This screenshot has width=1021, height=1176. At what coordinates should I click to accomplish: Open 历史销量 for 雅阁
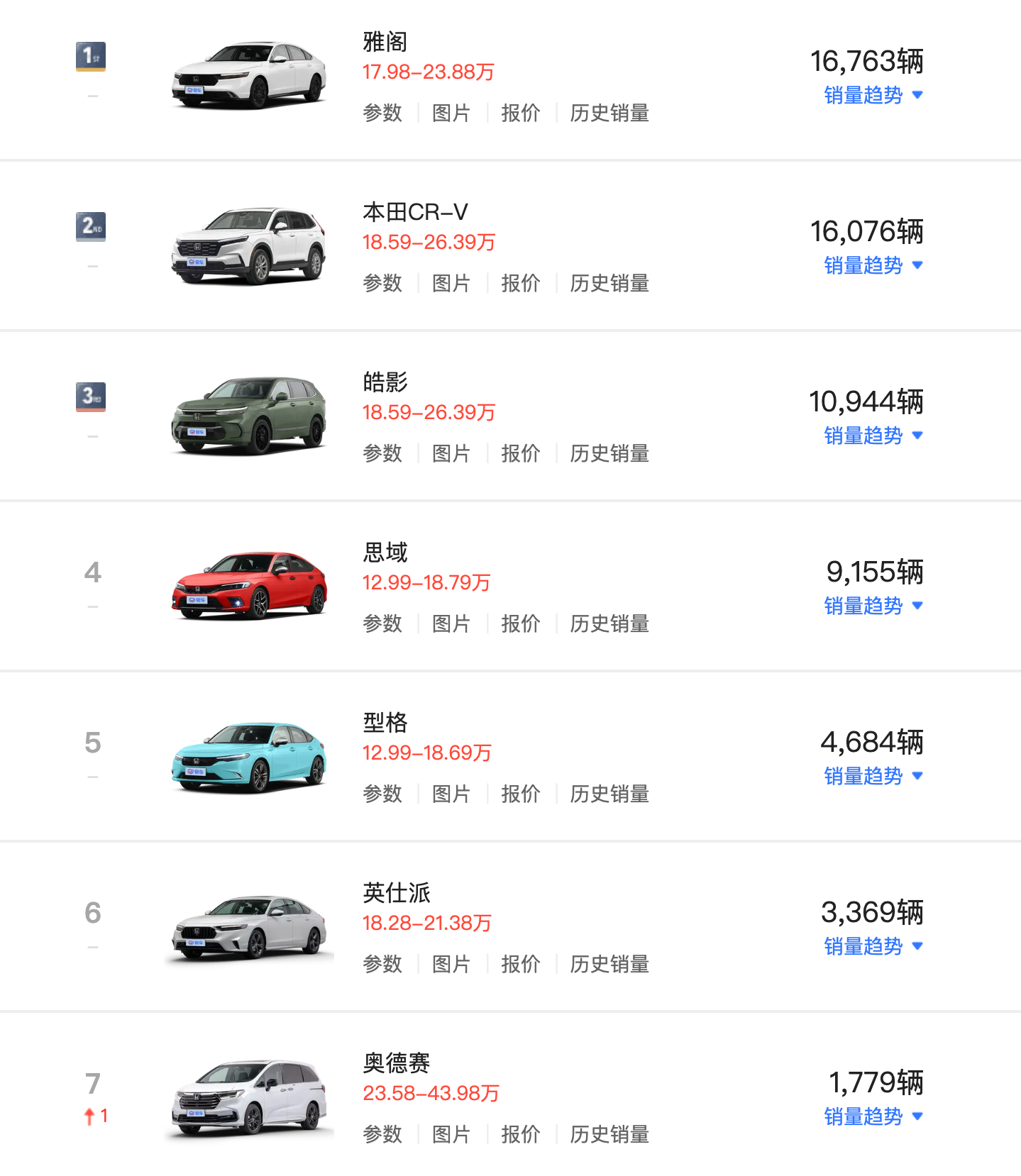[609, 113]
